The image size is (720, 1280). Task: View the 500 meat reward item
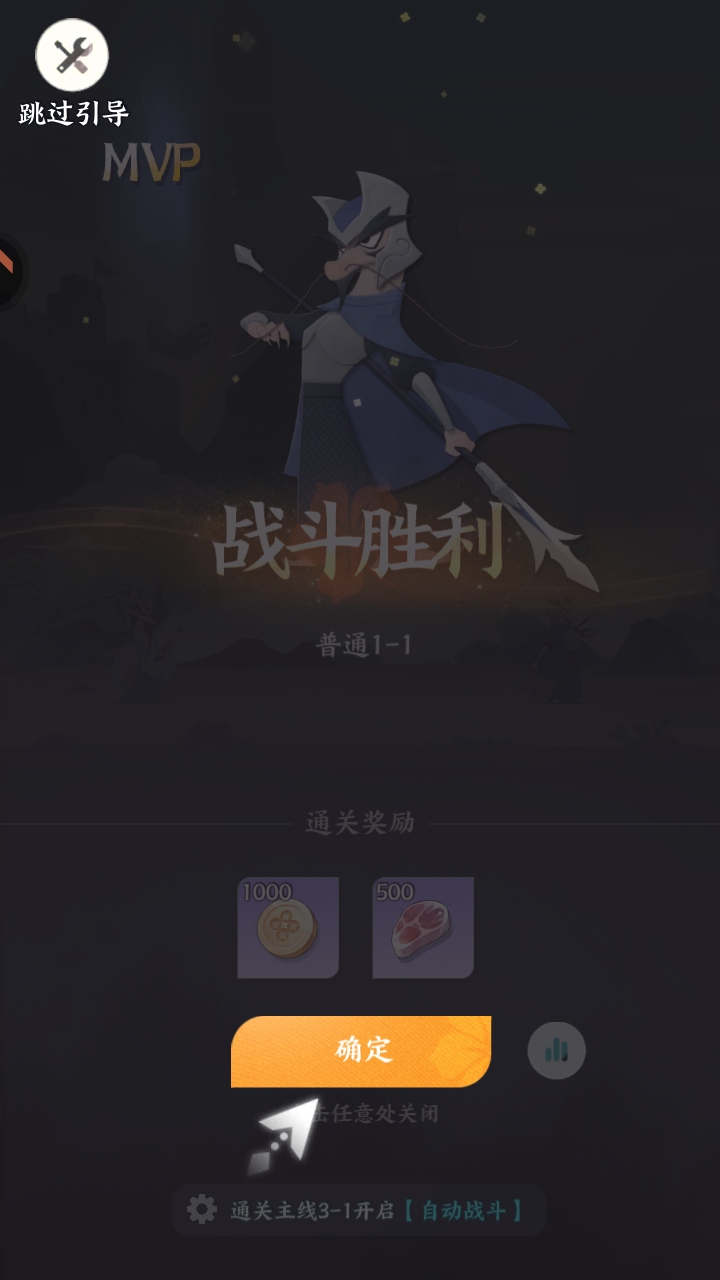tap(423, 928)
